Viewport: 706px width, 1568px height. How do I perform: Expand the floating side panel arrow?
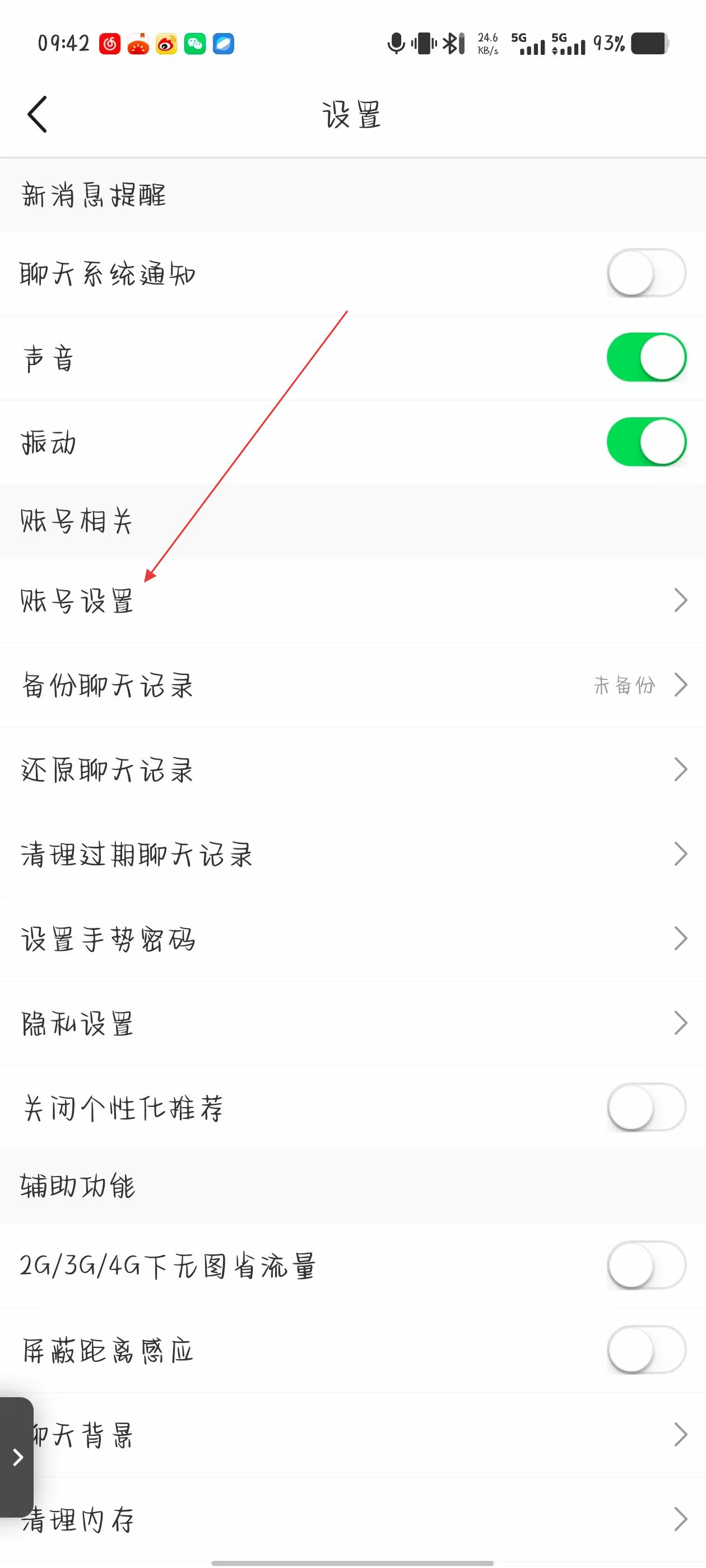click(17, 1457)
